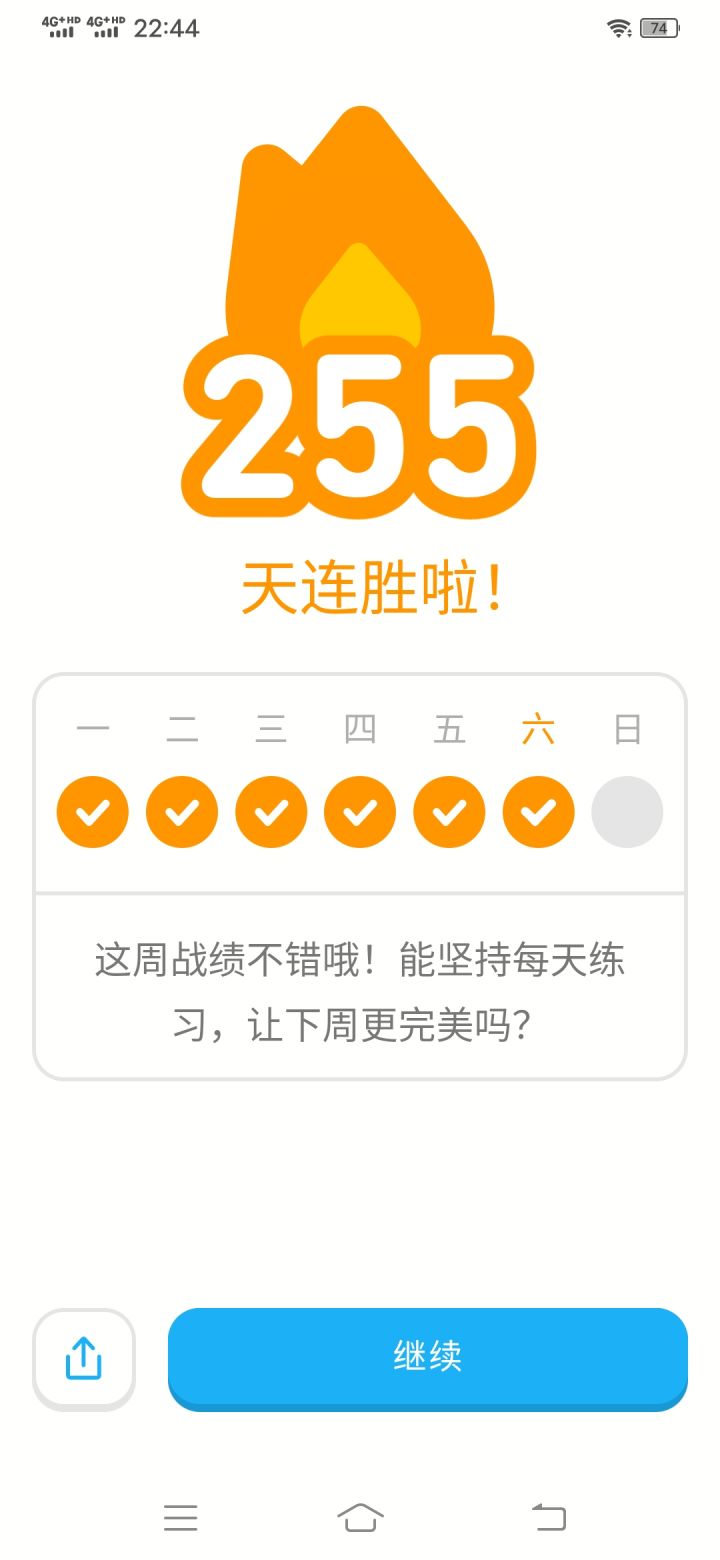Toggle the Wi-Fi status indicator
720x1560 pixels.
620,29
